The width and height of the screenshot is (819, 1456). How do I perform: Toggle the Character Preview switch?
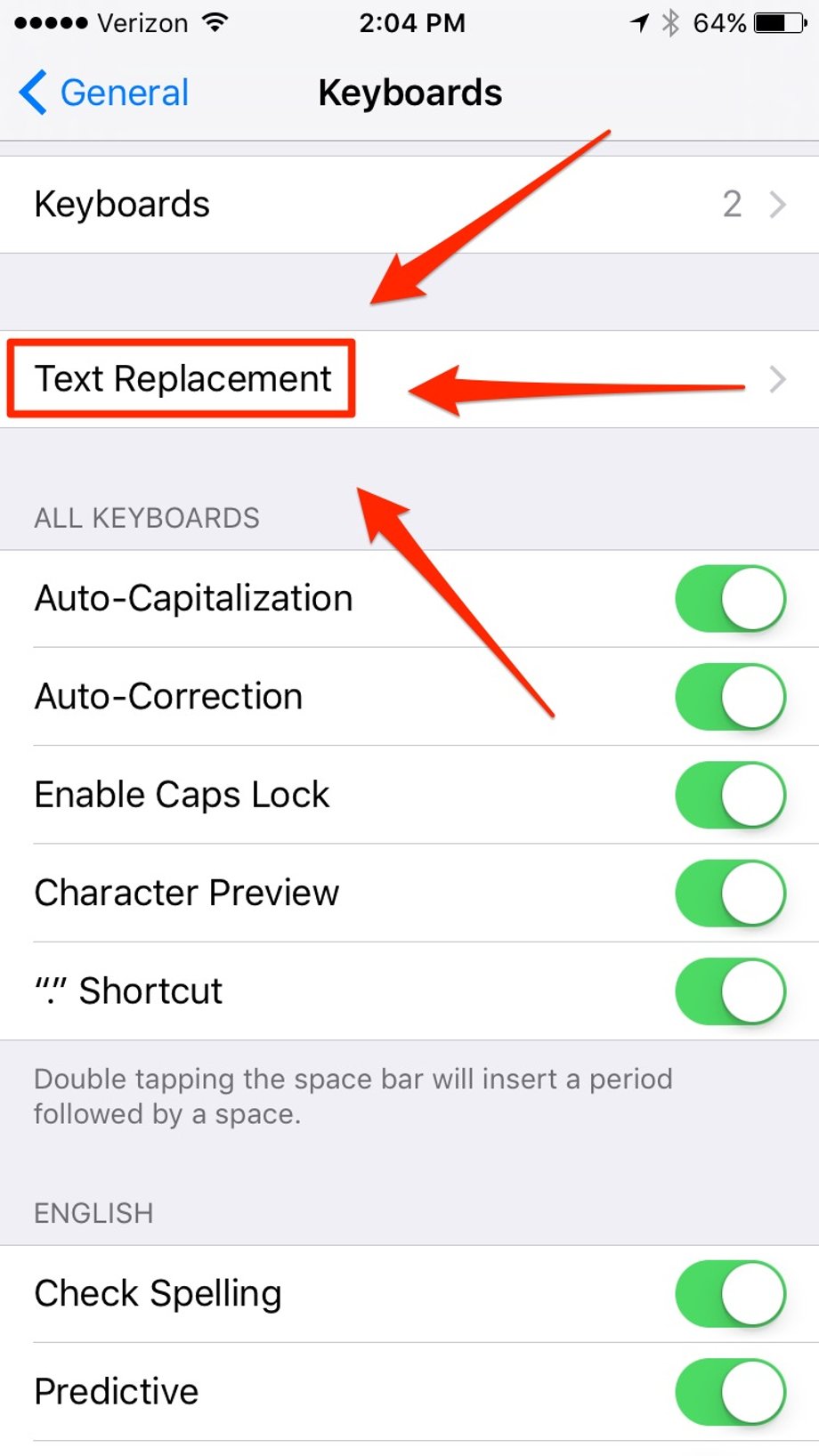coord(731,893)
